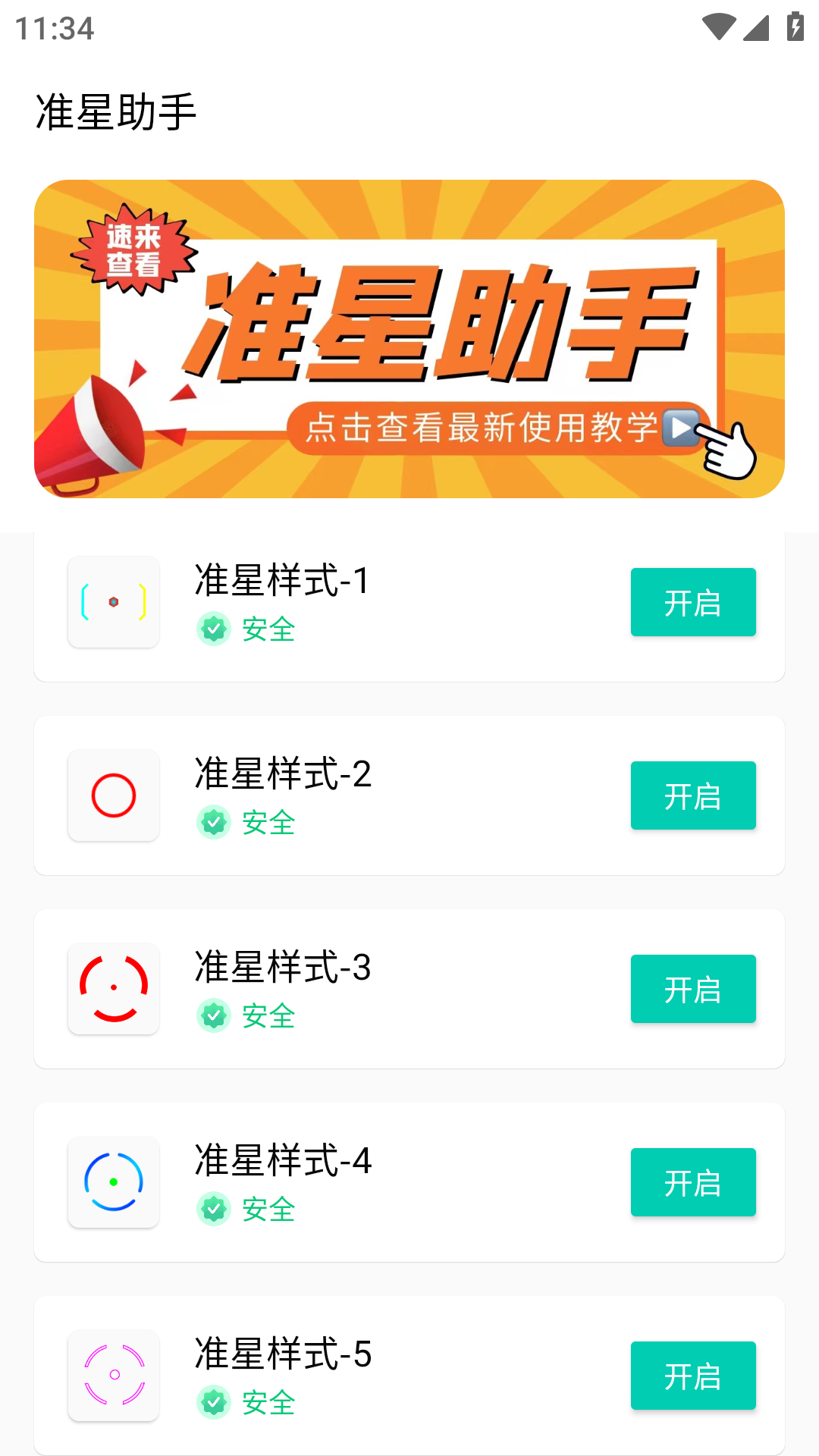Image resolution: width=819 pixels, height=1456 pixels.
Task: Select the pink crosshair icon of style-5
Action: (x=115, y=1375)
